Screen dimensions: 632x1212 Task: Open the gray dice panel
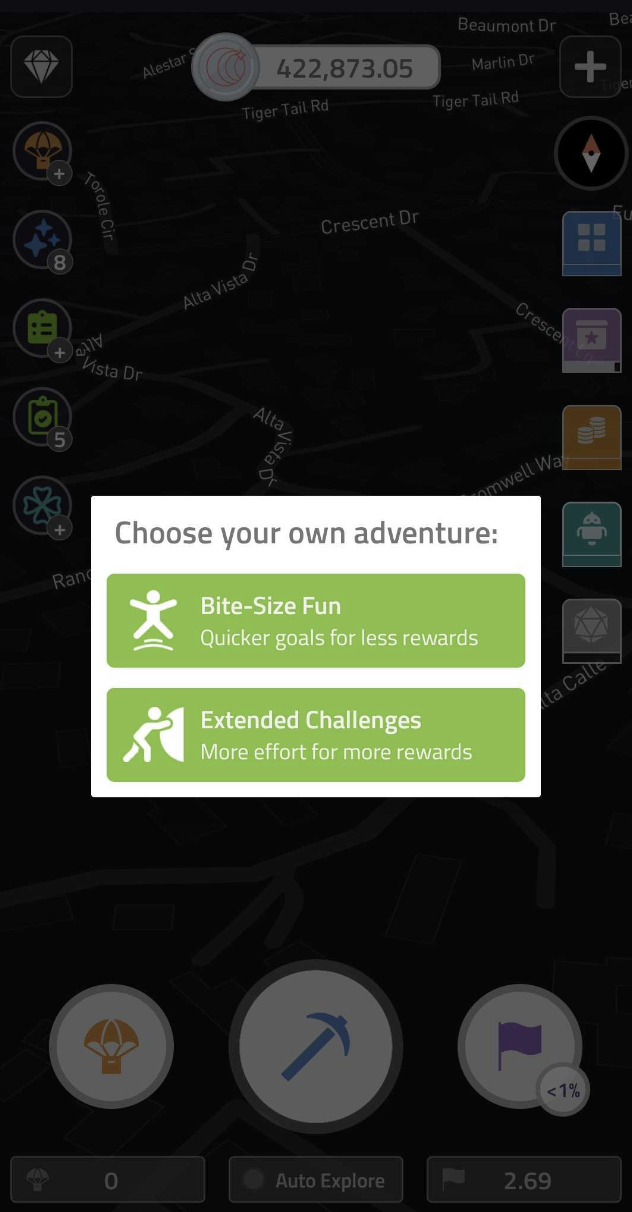tap(592, 631)
